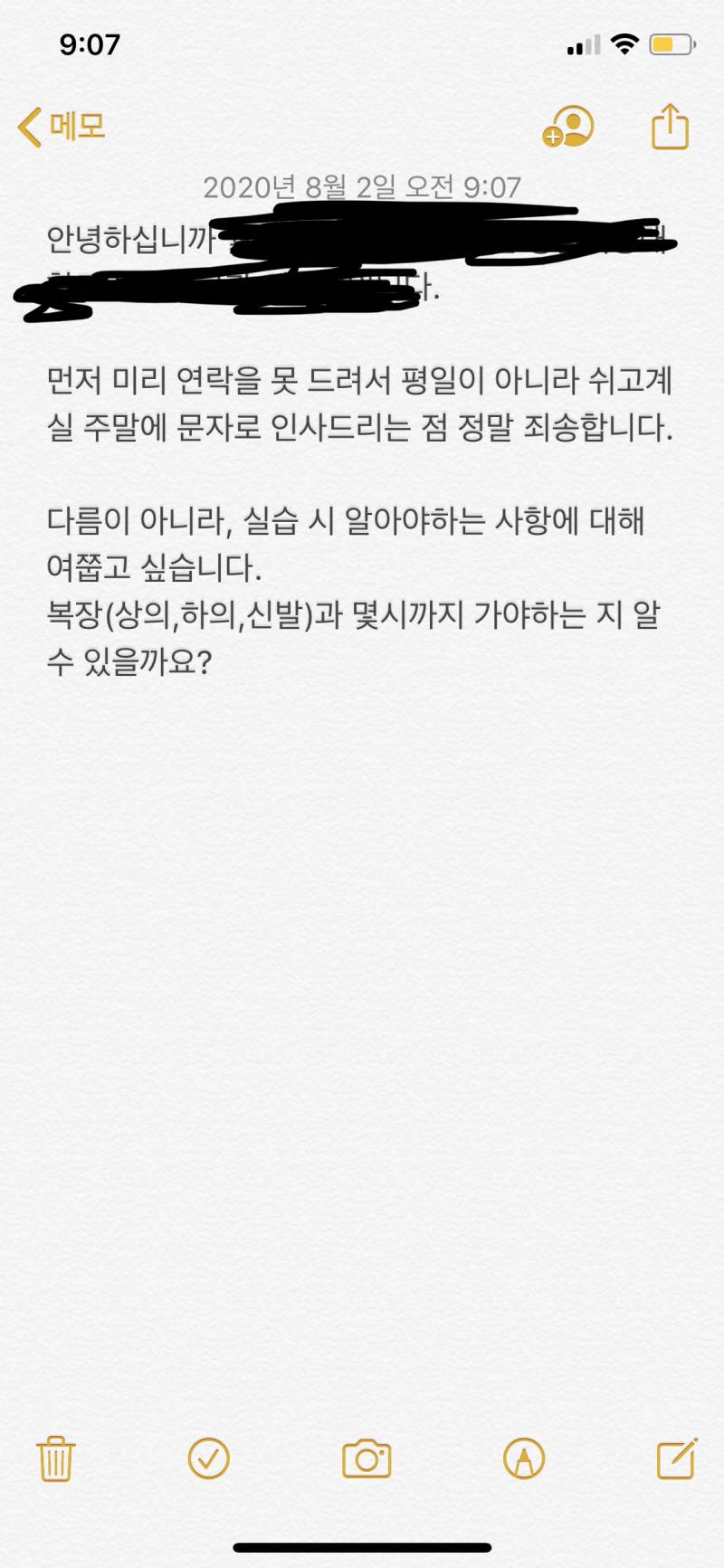
Task: Tap the trash icon to delete this note
Action: [56, 1459]
